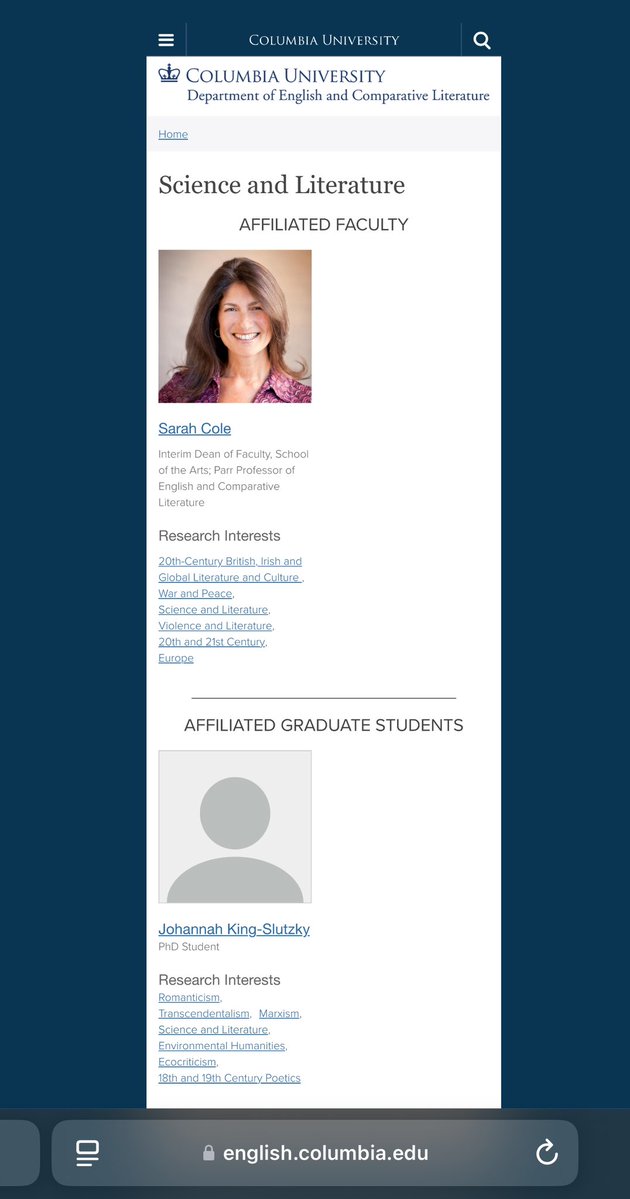The width and height of the screenshot is (630, 1199).
Task: Open the War and Peace research interest
Action: (195, 593)
